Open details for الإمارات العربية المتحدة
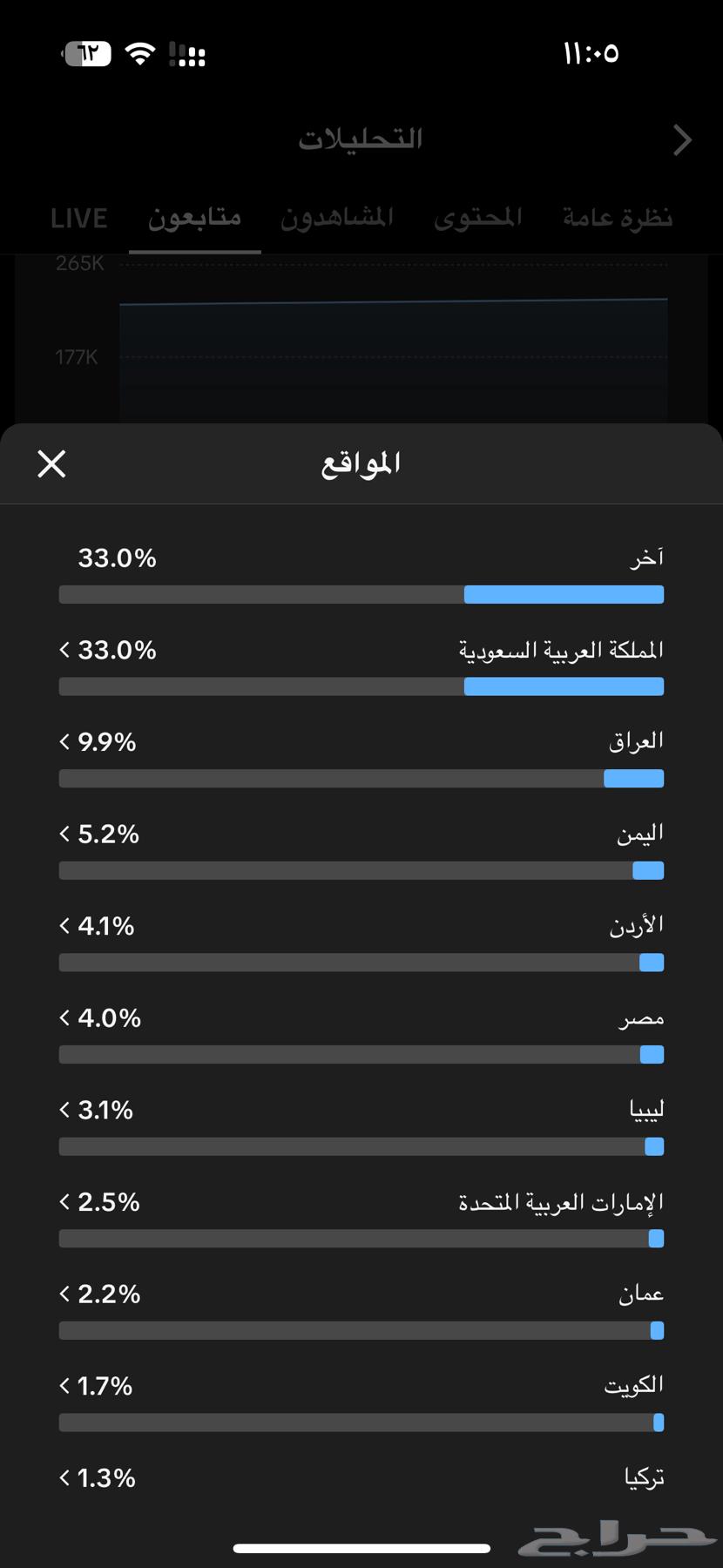Viewport: 723px width, 1568px height. (63, 1202)
